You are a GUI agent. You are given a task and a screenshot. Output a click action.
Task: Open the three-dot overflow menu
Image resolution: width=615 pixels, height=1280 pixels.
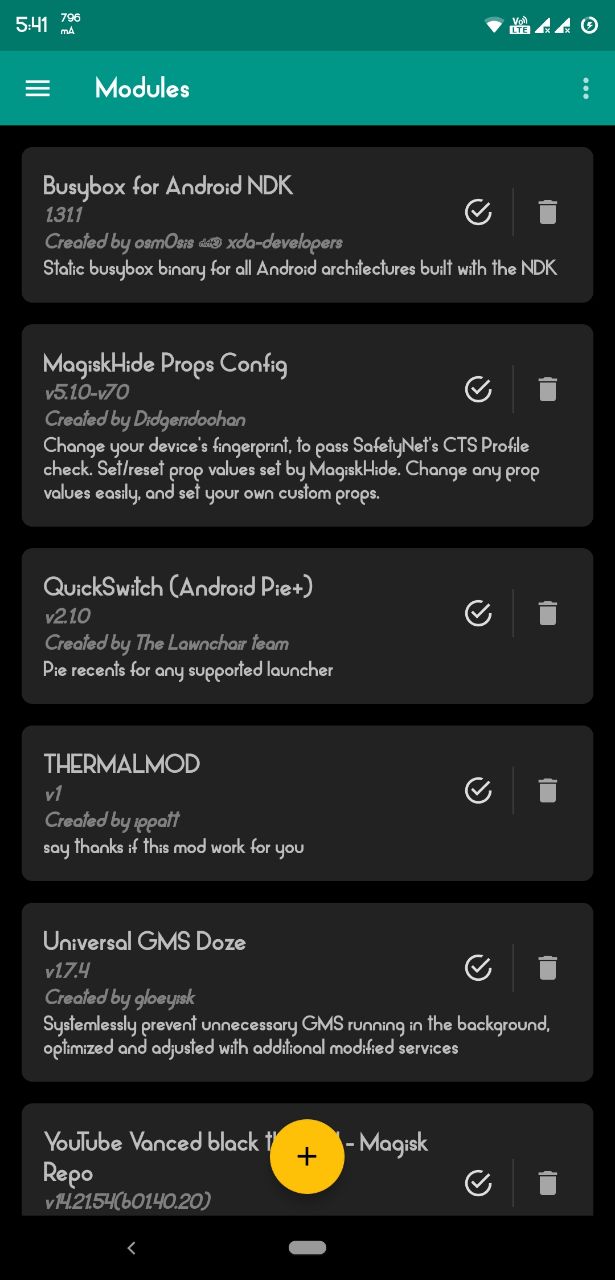585,88
